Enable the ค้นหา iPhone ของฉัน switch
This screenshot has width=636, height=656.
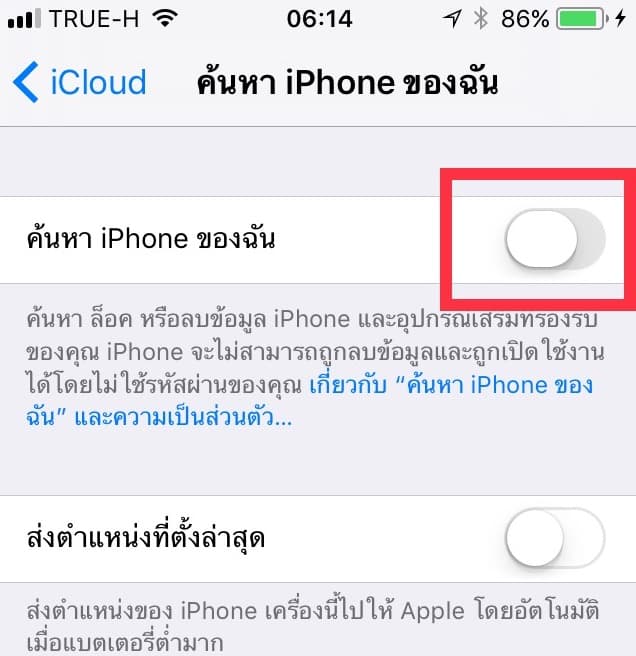[x=555, y=240]
